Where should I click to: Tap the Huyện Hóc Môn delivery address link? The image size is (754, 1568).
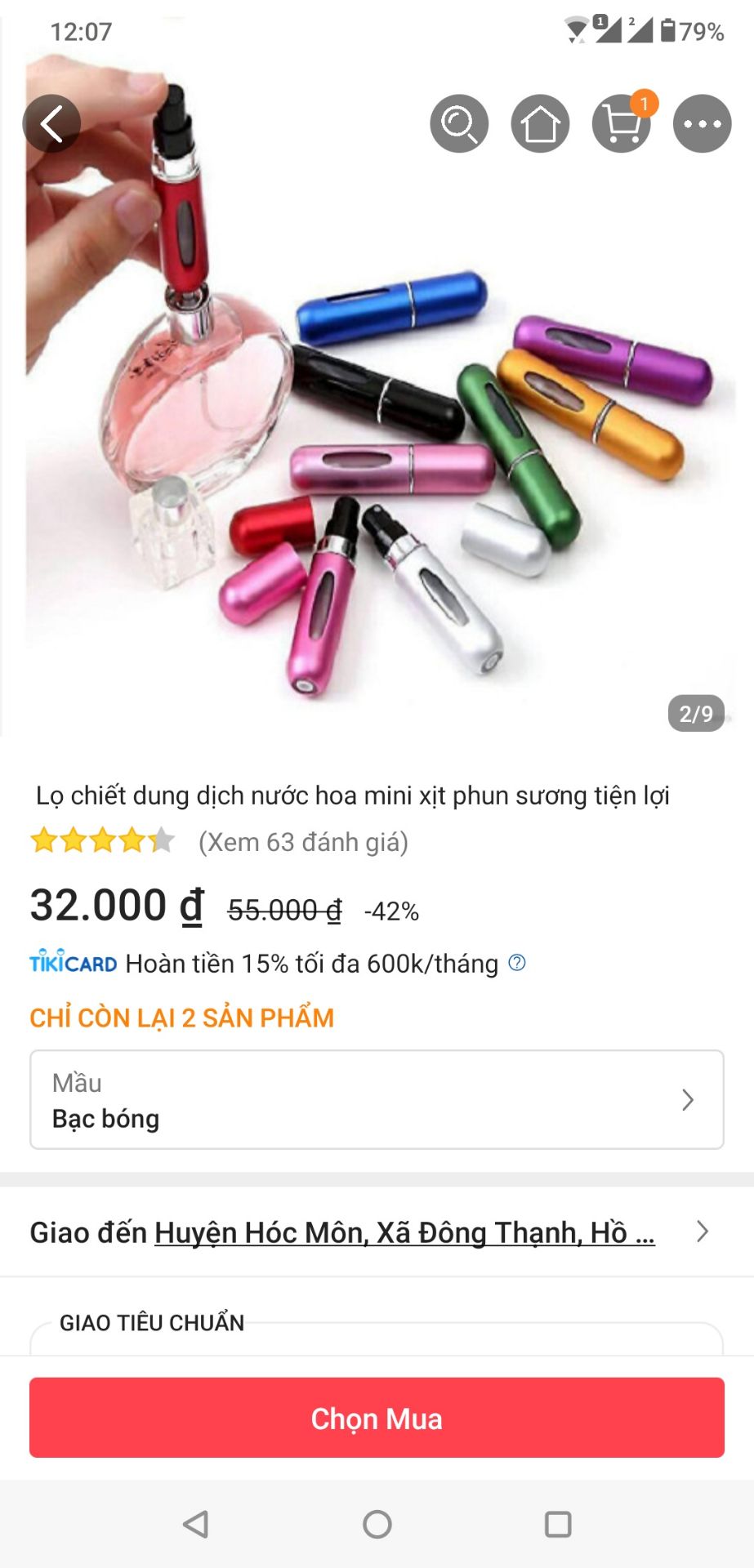404,1233
